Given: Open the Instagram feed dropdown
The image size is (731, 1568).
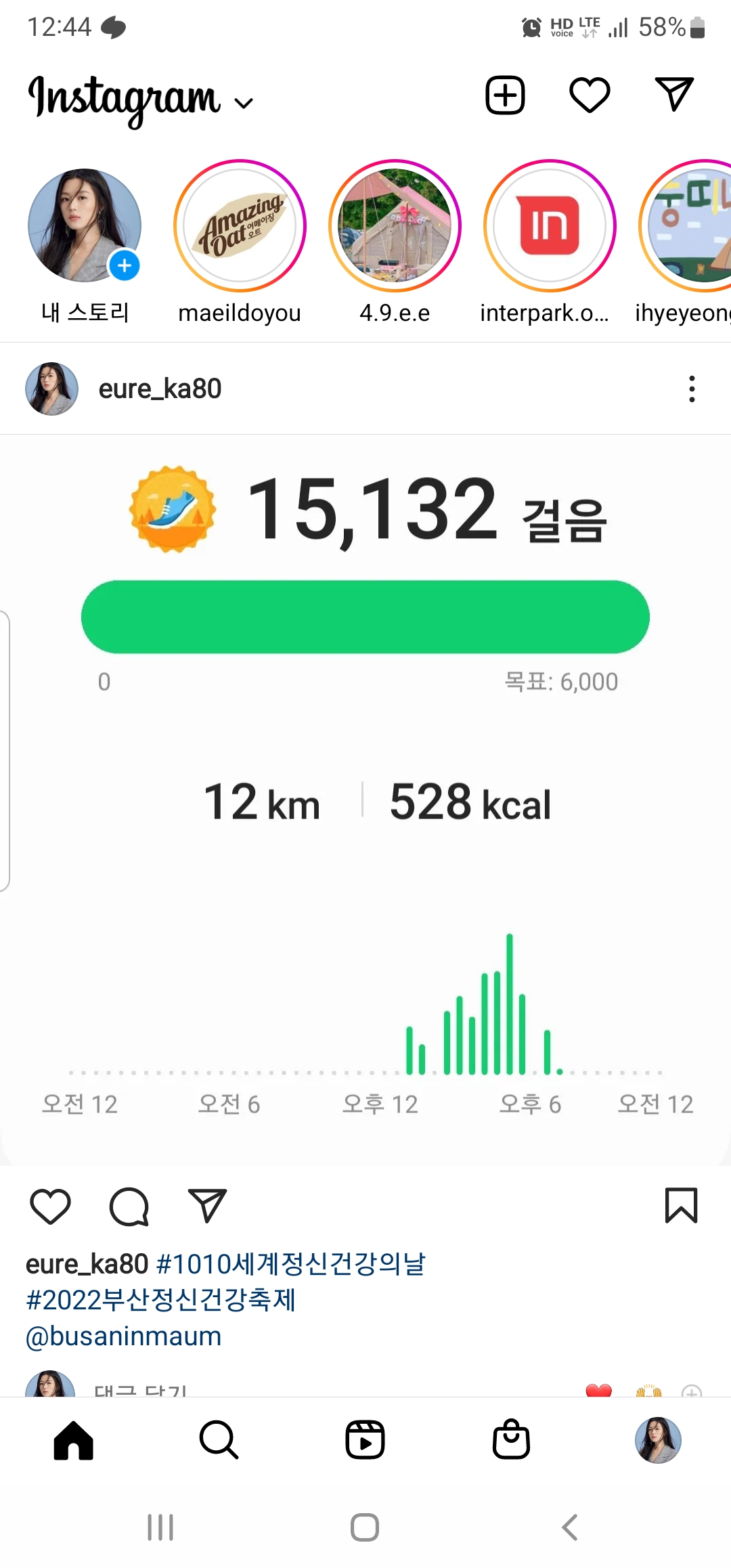Looking at the screenshot, I should (242, 103).
